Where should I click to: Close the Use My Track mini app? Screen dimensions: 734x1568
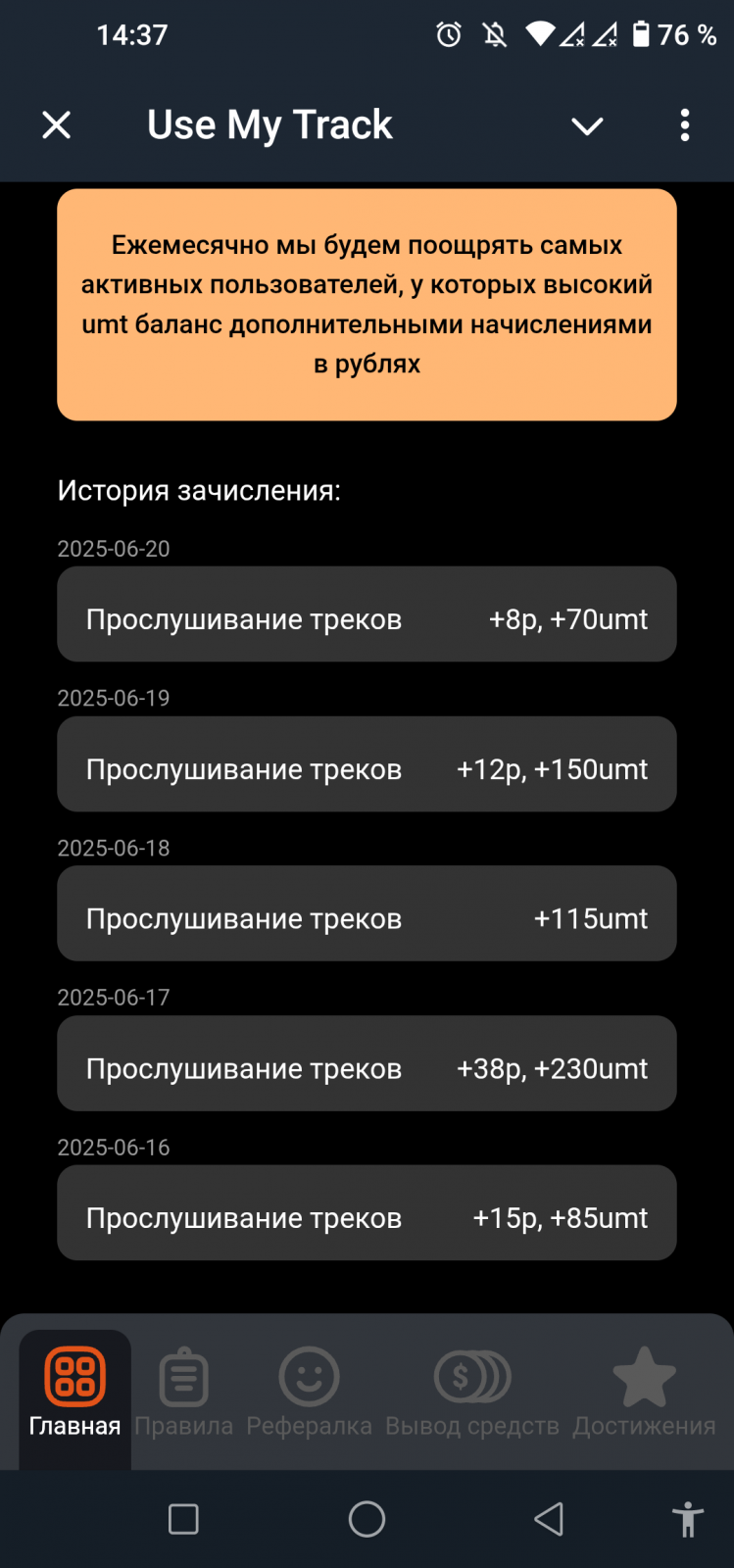point(57,125)
